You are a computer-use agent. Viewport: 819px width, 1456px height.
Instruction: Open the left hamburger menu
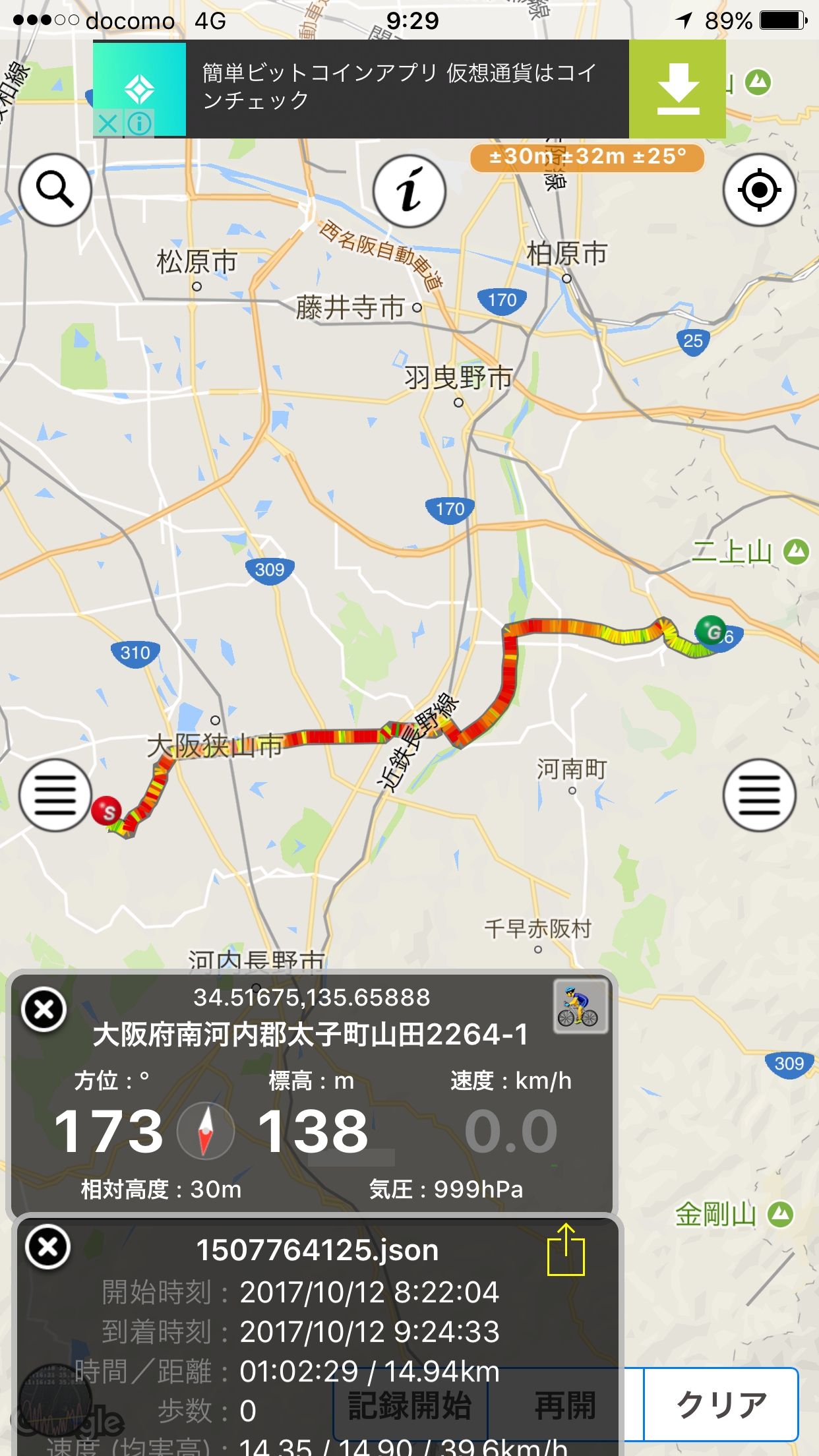[x=55, y=795]
